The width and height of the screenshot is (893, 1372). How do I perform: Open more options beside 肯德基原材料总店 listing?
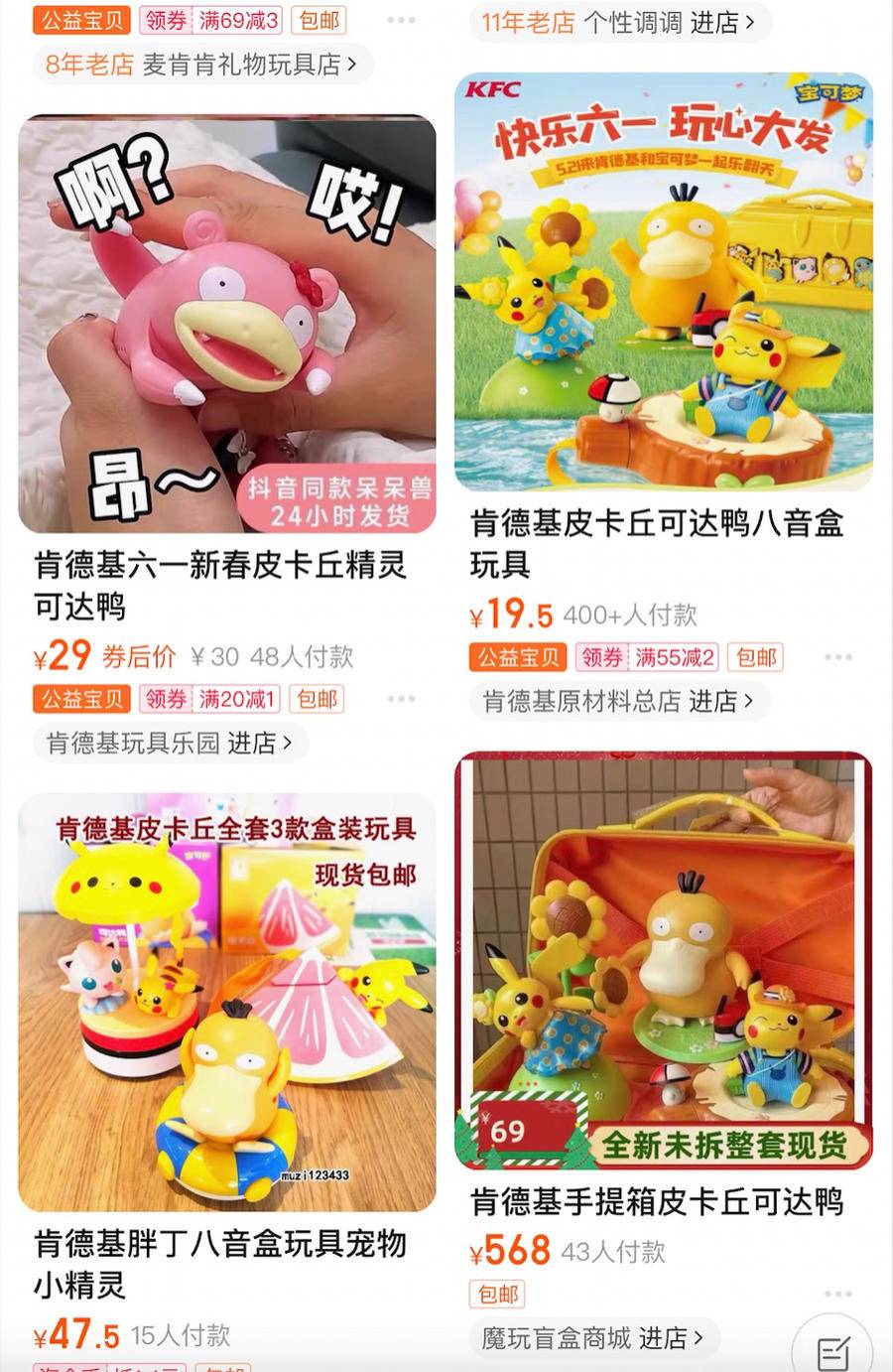click(x=838, y=657)
